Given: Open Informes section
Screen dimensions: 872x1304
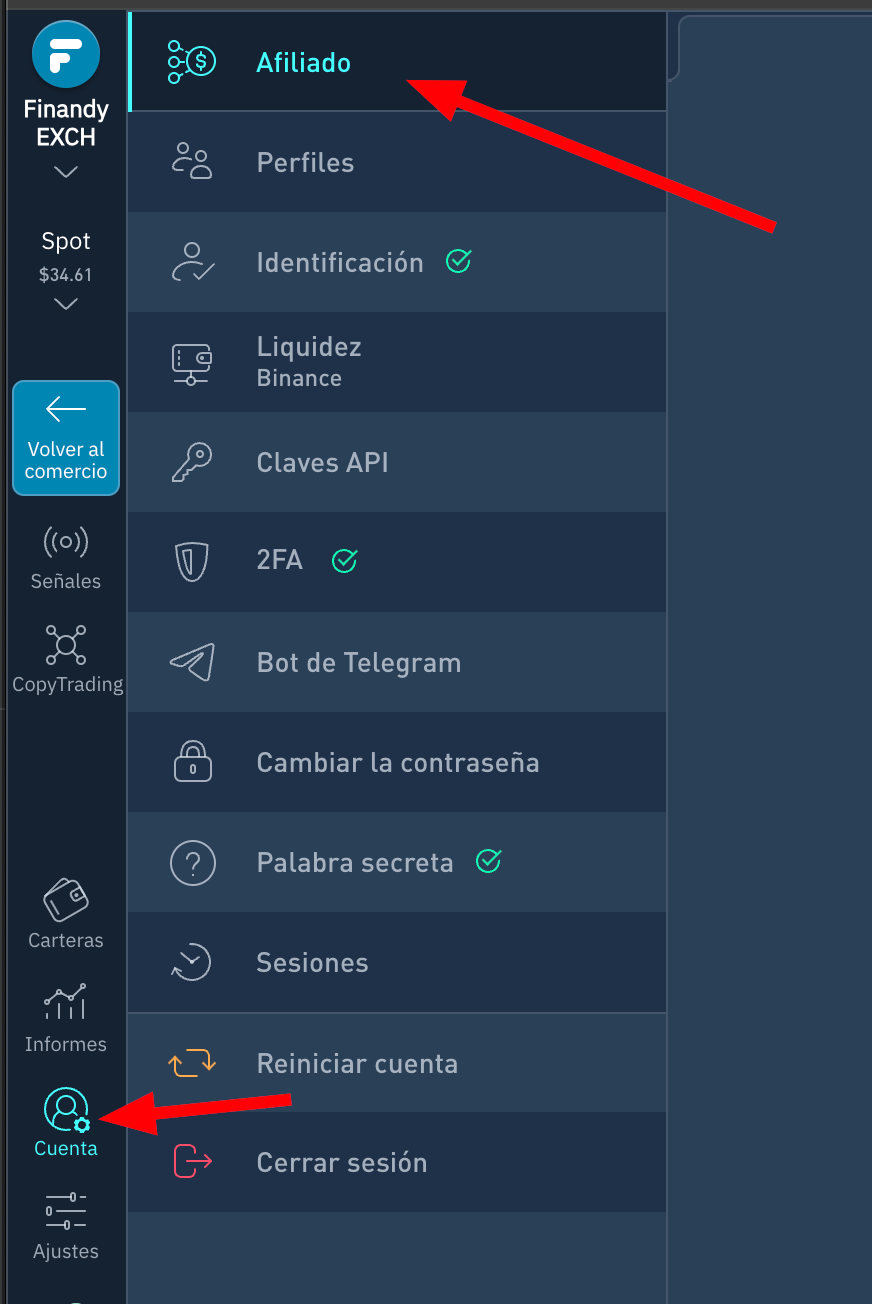Looking at the screenshot, I should [66, 1018].
